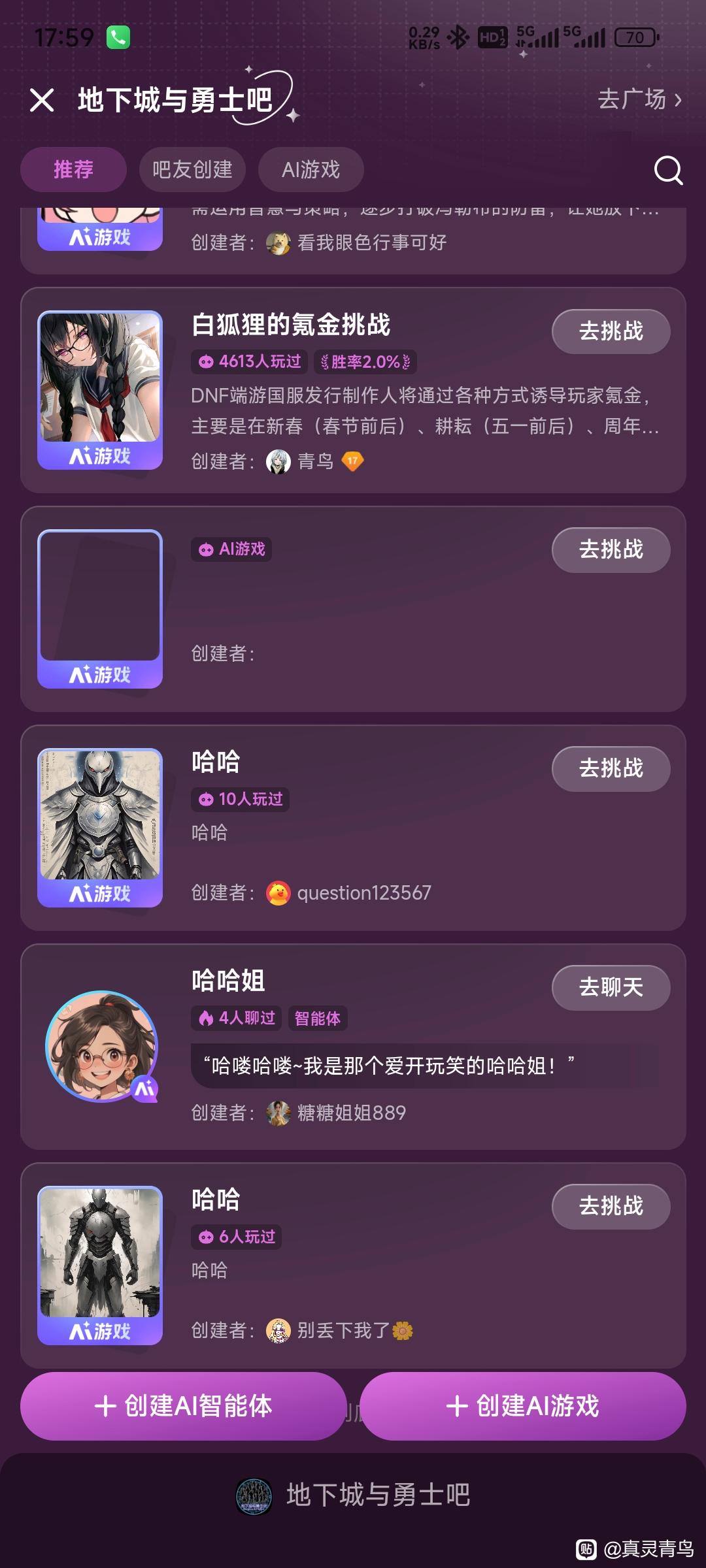Create a new AI智能体
The image size is (706, 1568).
tap(183, 1406)
